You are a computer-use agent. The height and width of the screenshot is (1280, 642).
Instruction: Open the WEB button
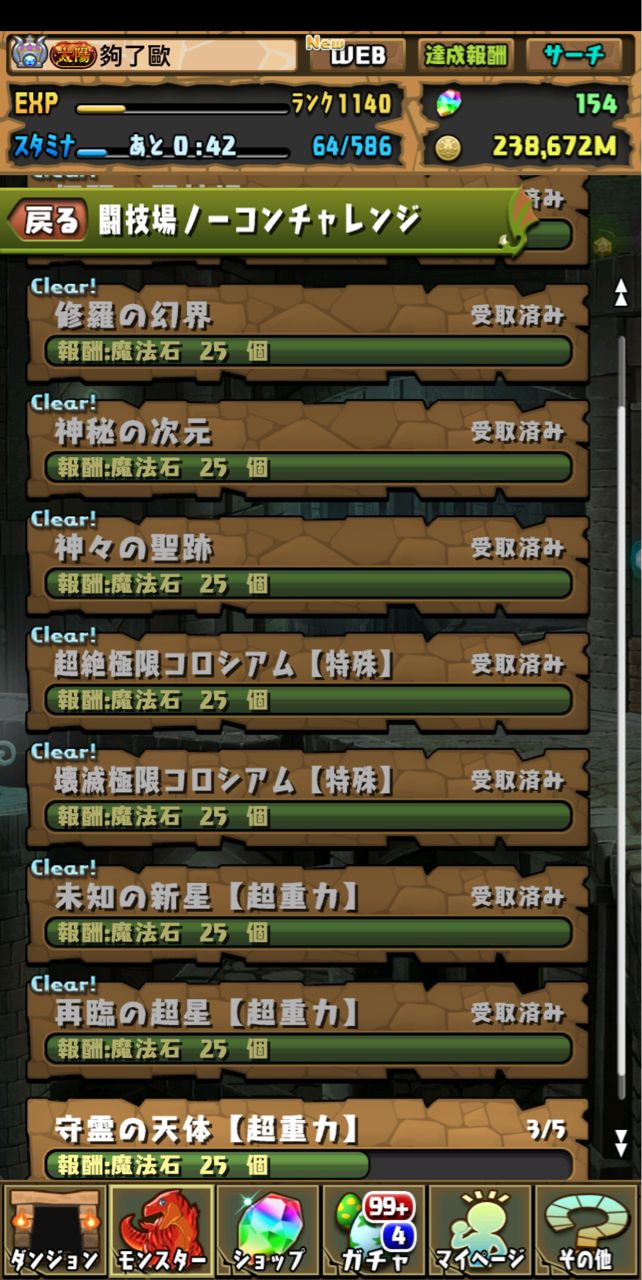pyautogui.click(x=356, y=55)
